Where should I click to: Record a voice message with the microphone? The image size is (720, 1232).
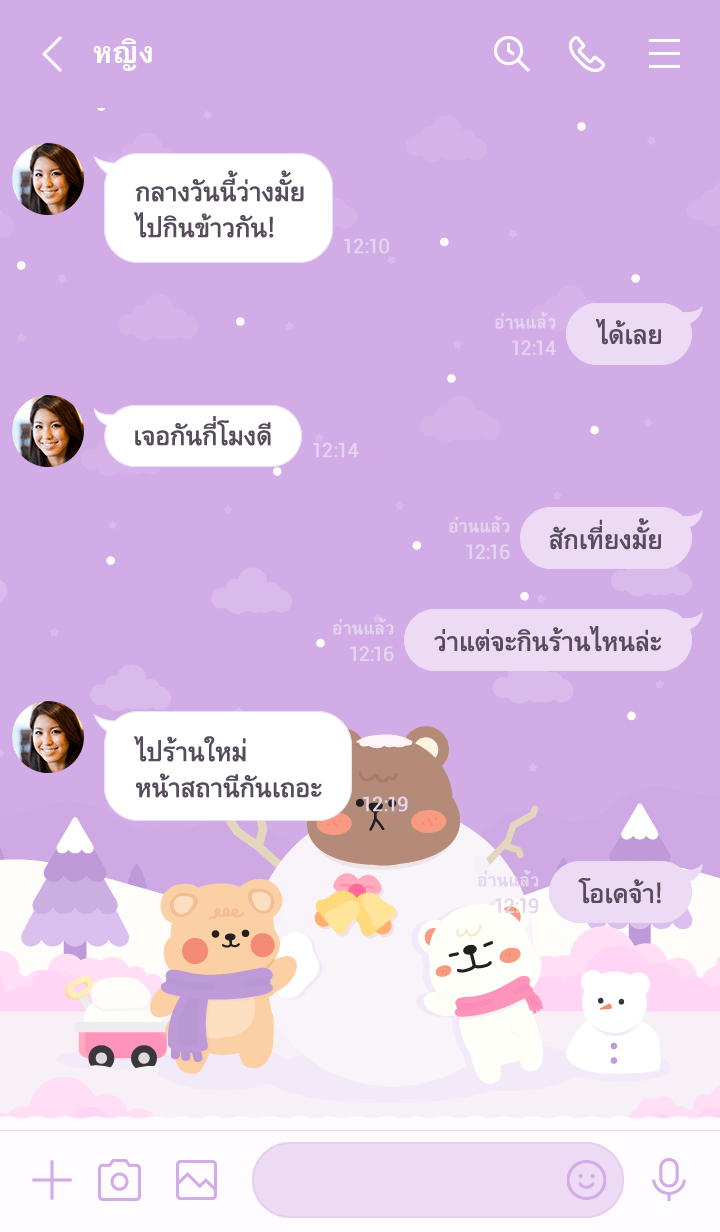click(668, 1181)
